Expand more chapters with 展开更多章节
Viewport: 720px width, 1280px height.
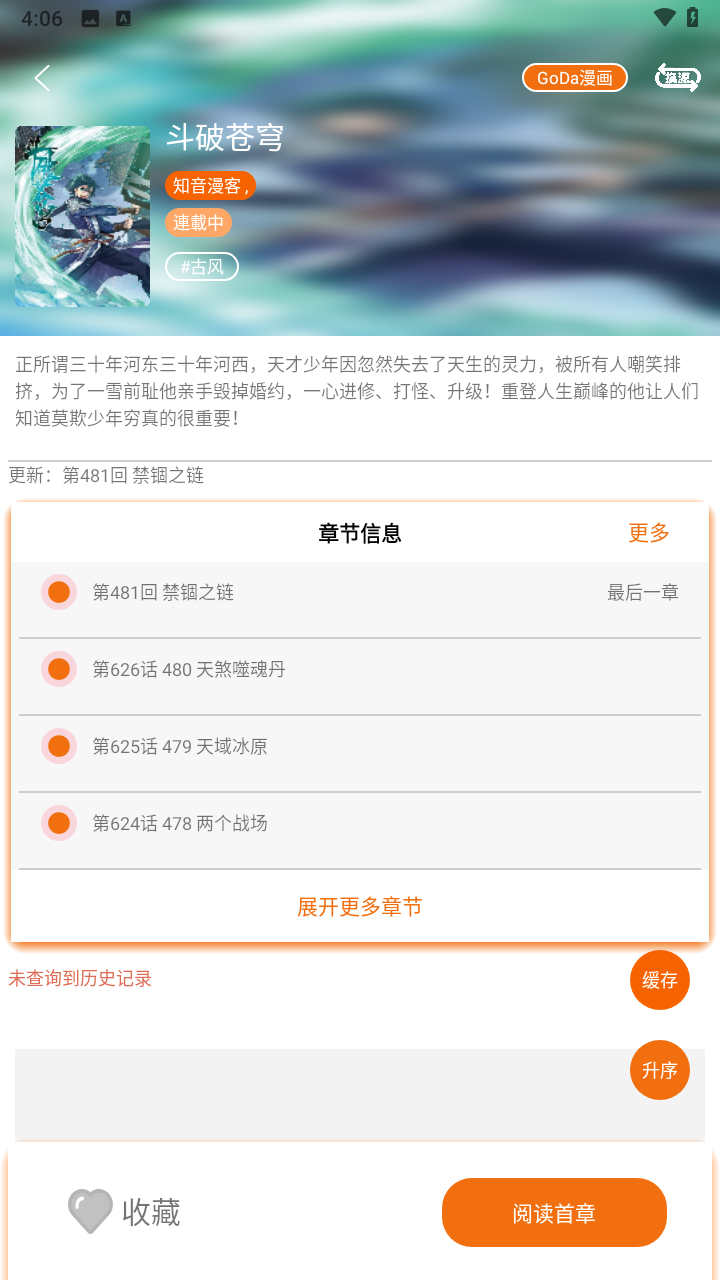click(x=360, y=907)
